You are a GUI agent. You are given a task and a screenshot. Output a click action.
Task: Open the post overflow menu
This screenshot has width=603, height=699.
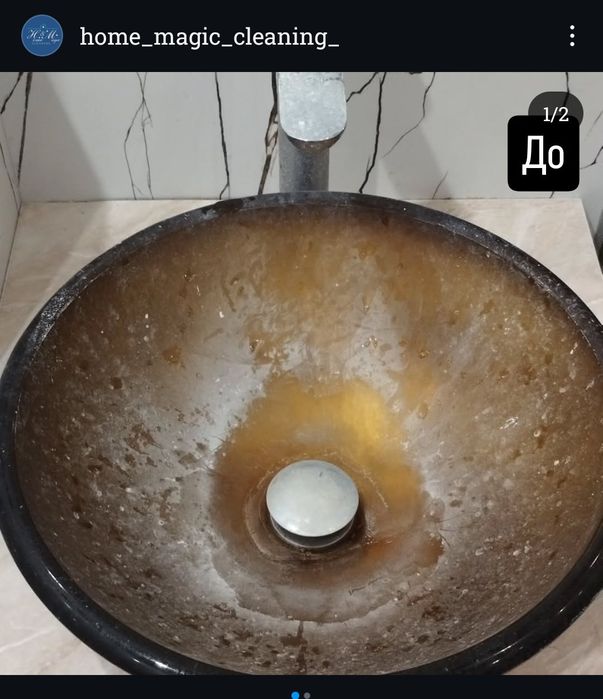pos(572,36)
